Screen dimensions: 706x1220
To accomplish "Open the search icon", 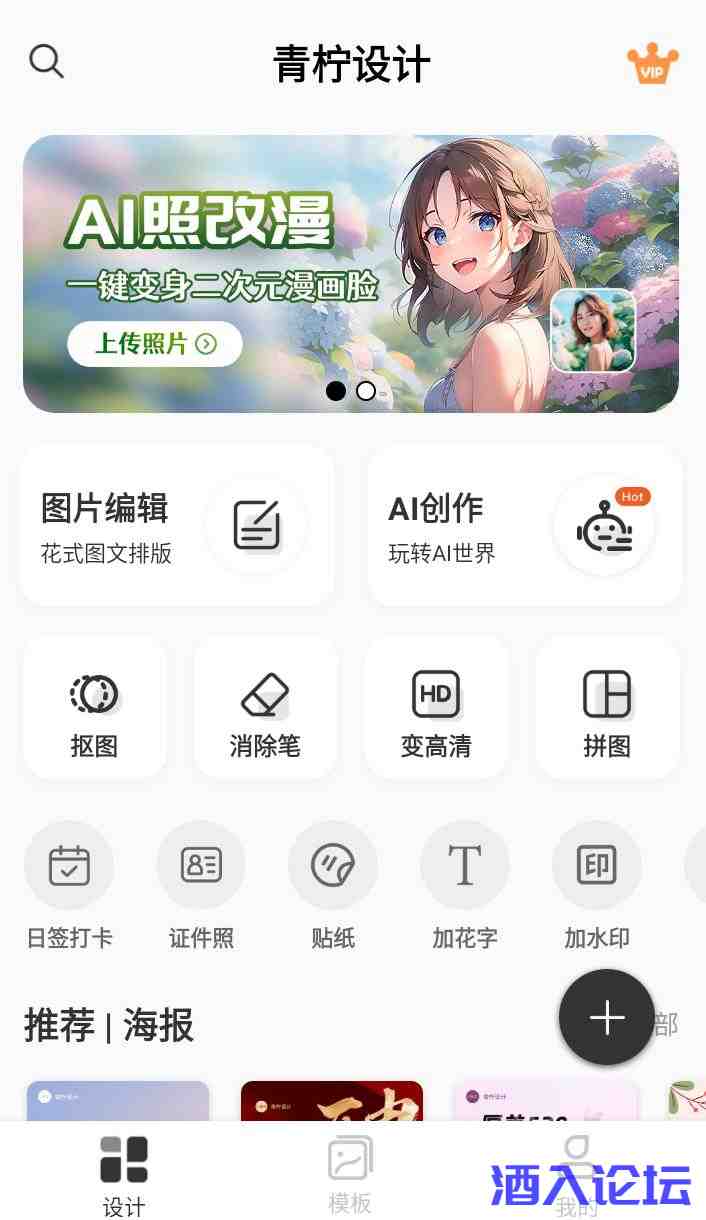I will [x=46, y=62].
